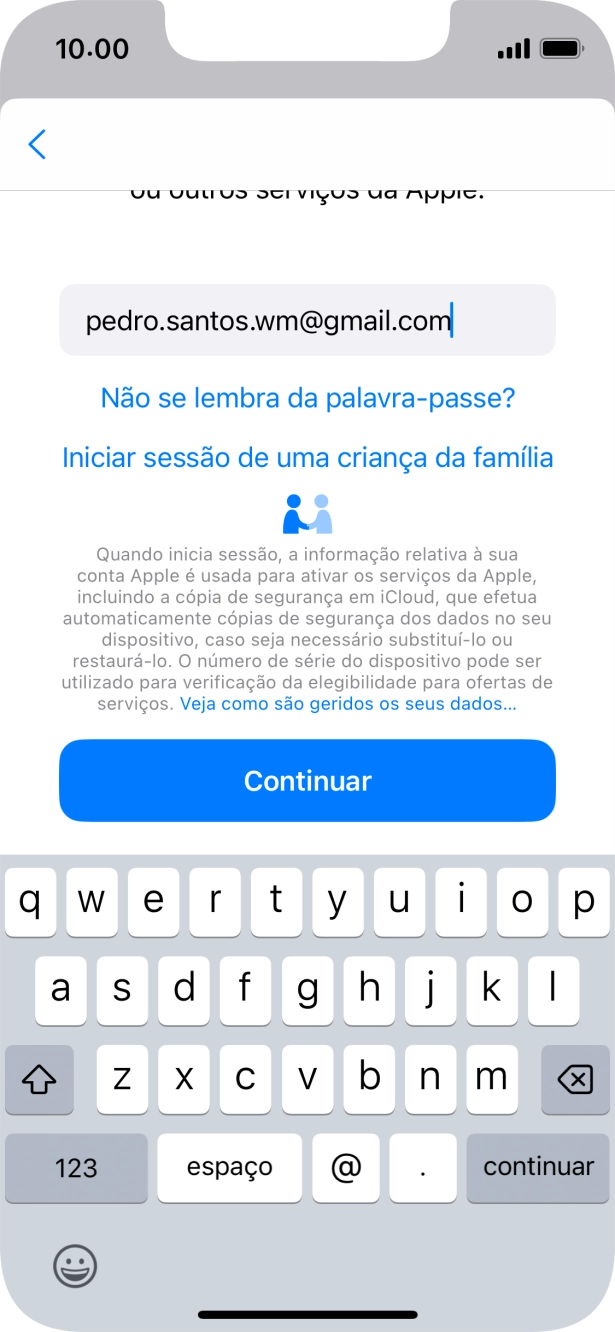
Task: Tap the email input field
Action: pyautogui.click(x=307, y=321)
